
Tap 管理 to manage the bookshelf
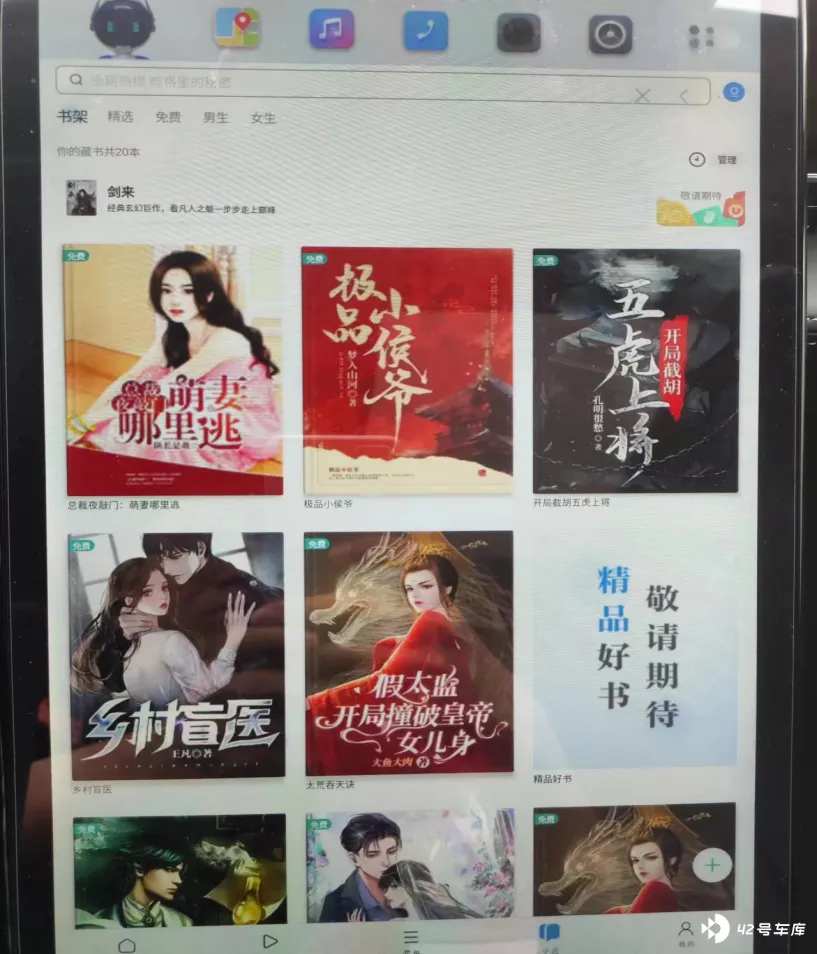pos(727,160)
